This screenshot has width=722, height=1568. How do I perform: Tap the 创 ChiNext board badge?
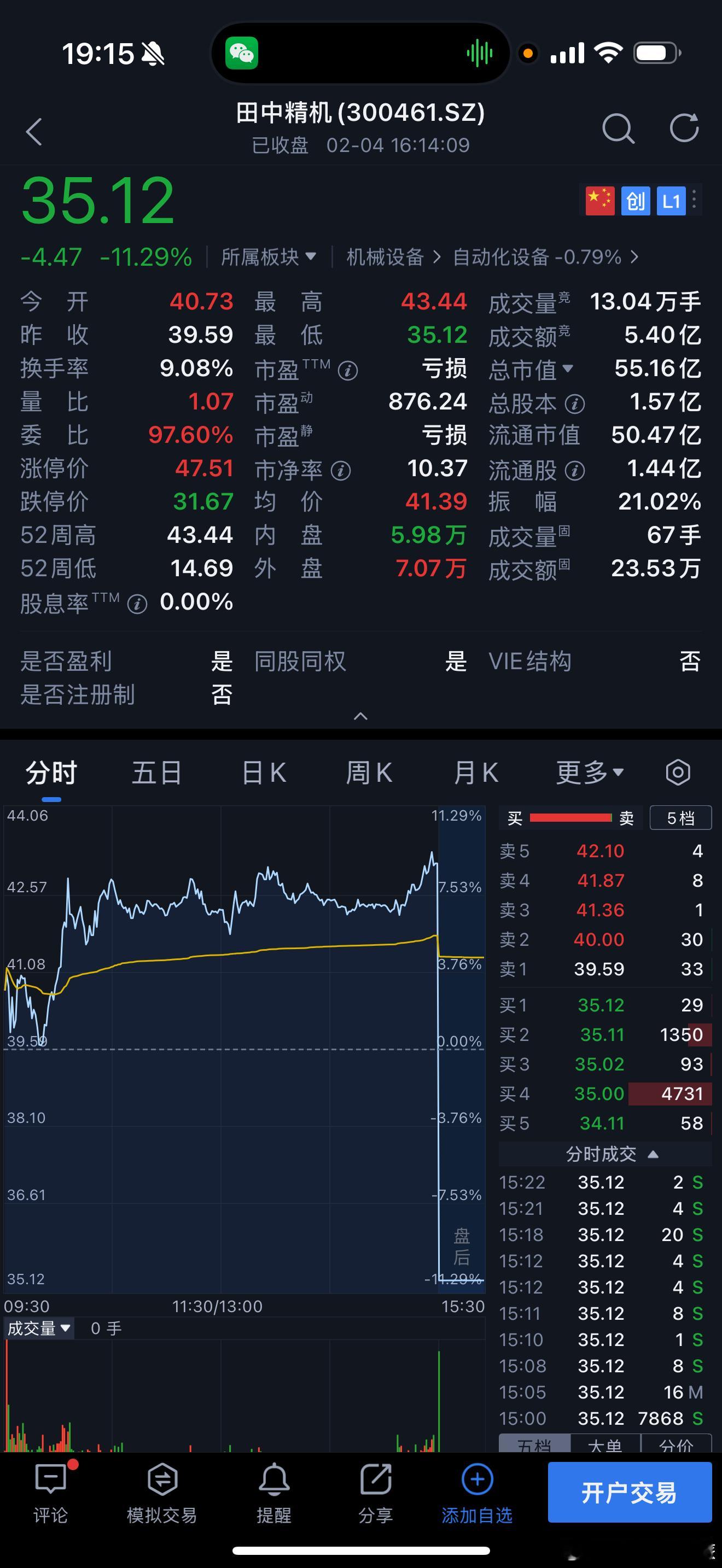click(x=635, y=201)
